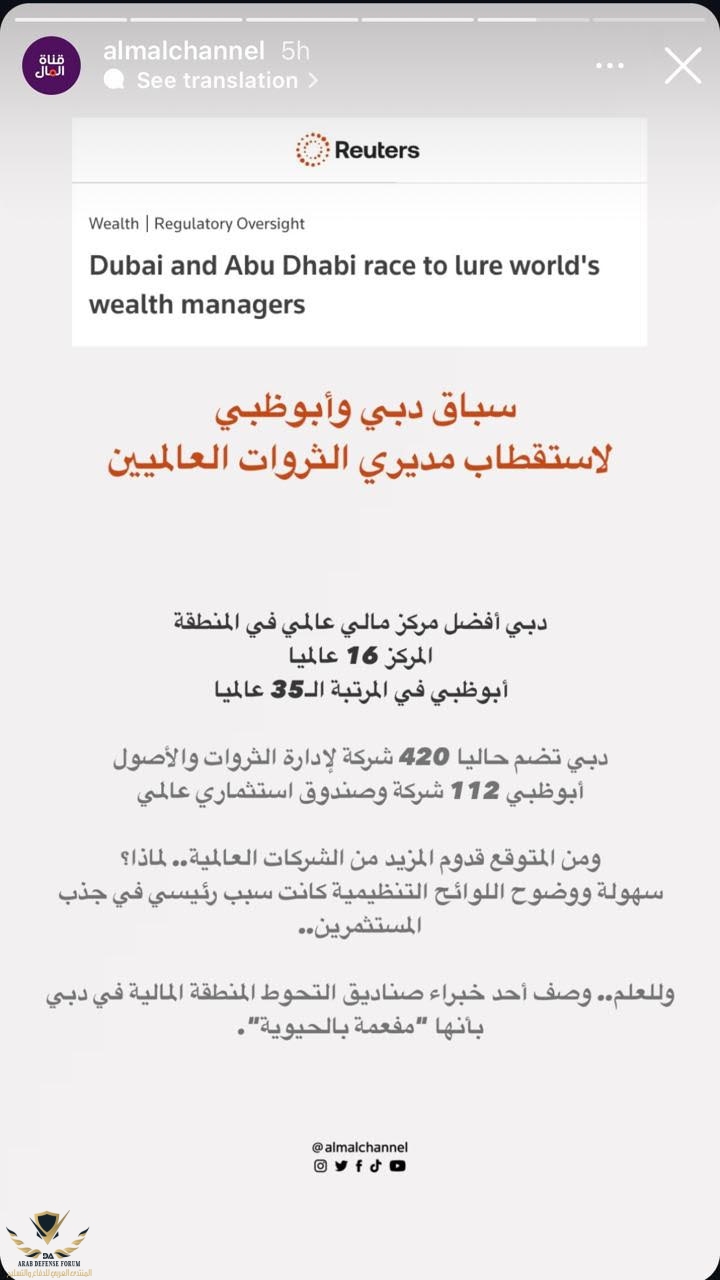The width and height of the screenshot is (720, 1280).
Task: Open the almalchannel username
Action: 184,51
